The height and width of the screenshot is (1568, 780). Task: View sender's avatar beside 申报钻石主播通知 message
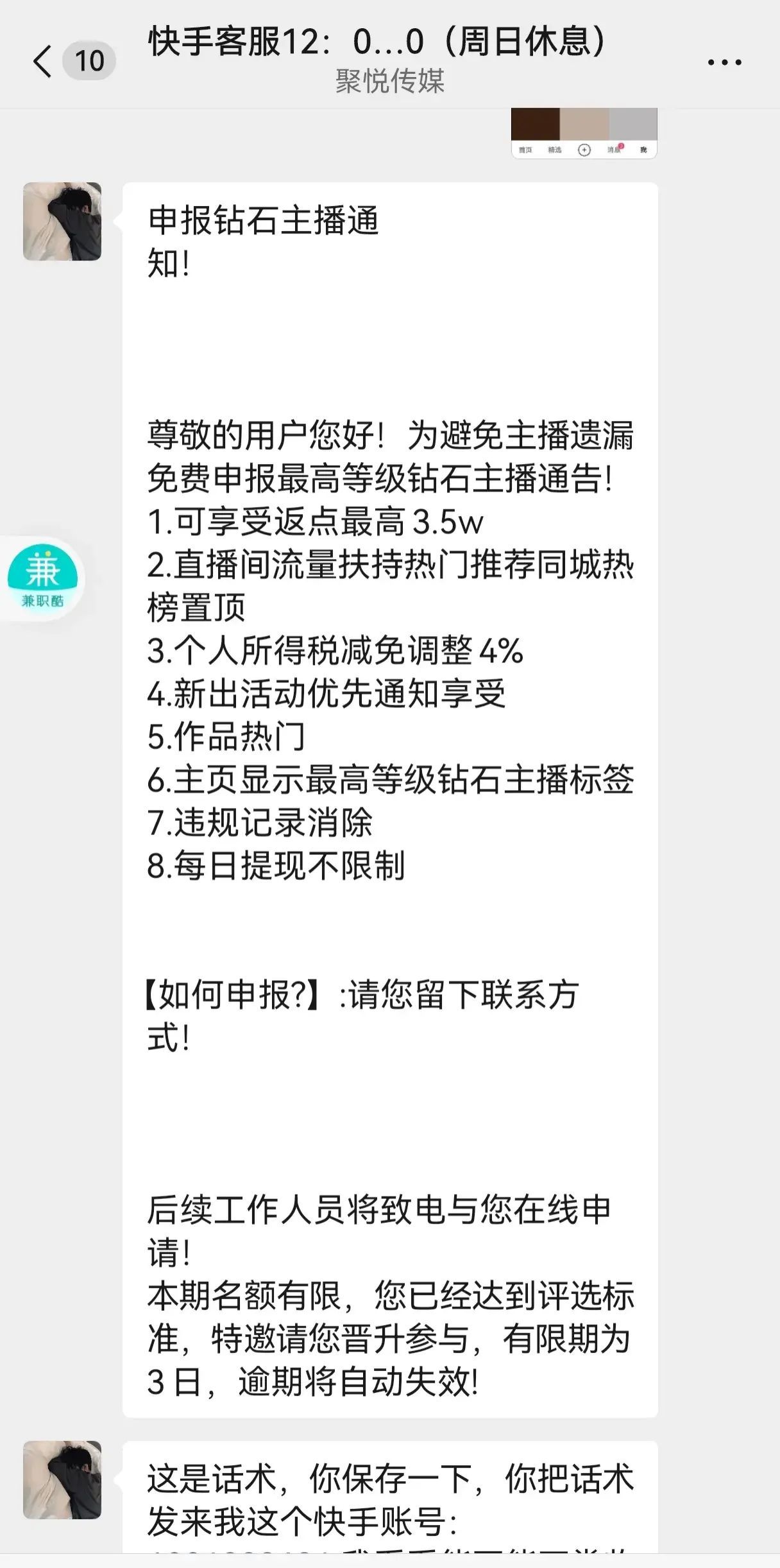62,221
